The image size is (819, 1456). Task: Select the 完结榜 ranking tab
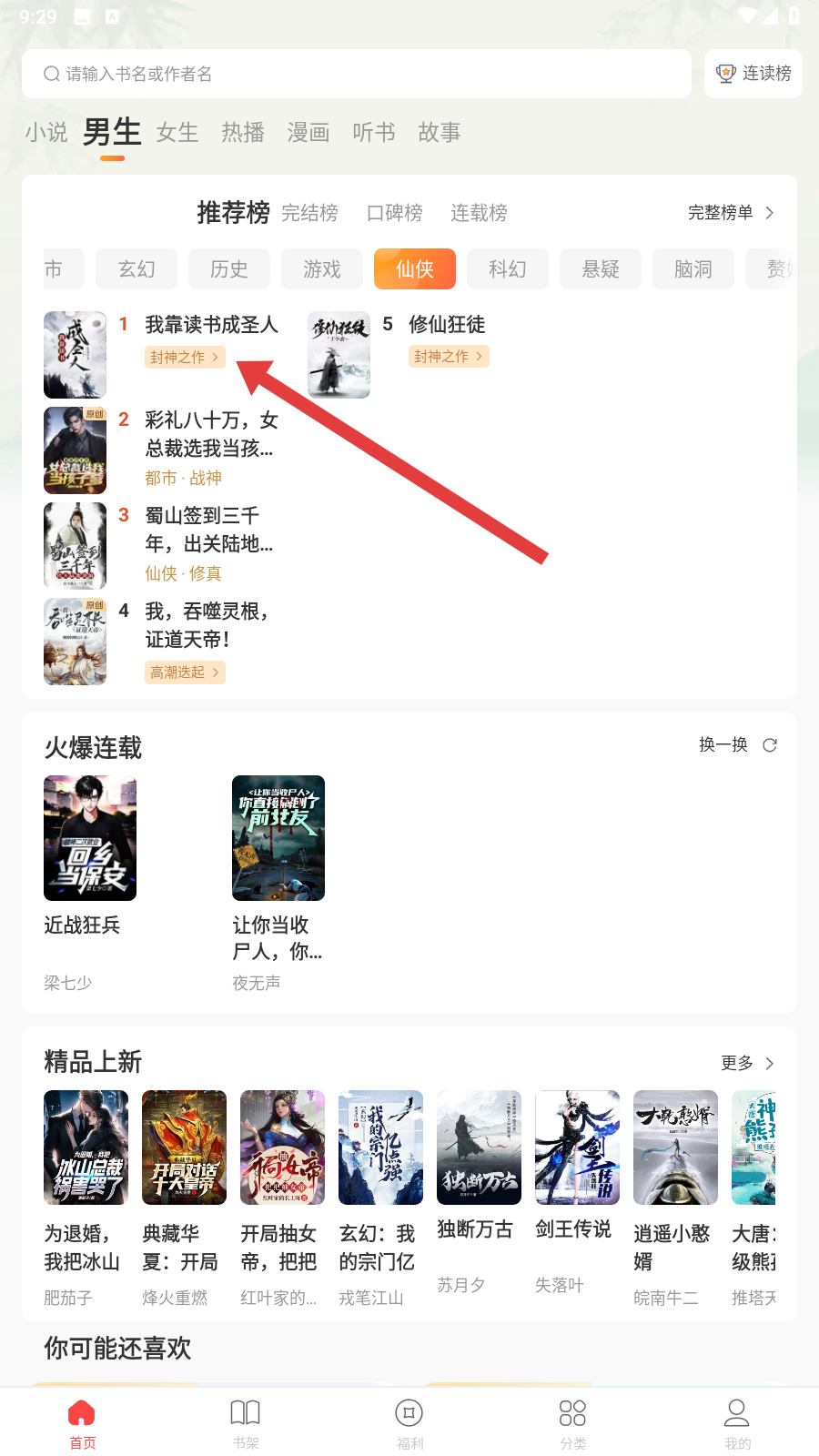pos(309,213)
